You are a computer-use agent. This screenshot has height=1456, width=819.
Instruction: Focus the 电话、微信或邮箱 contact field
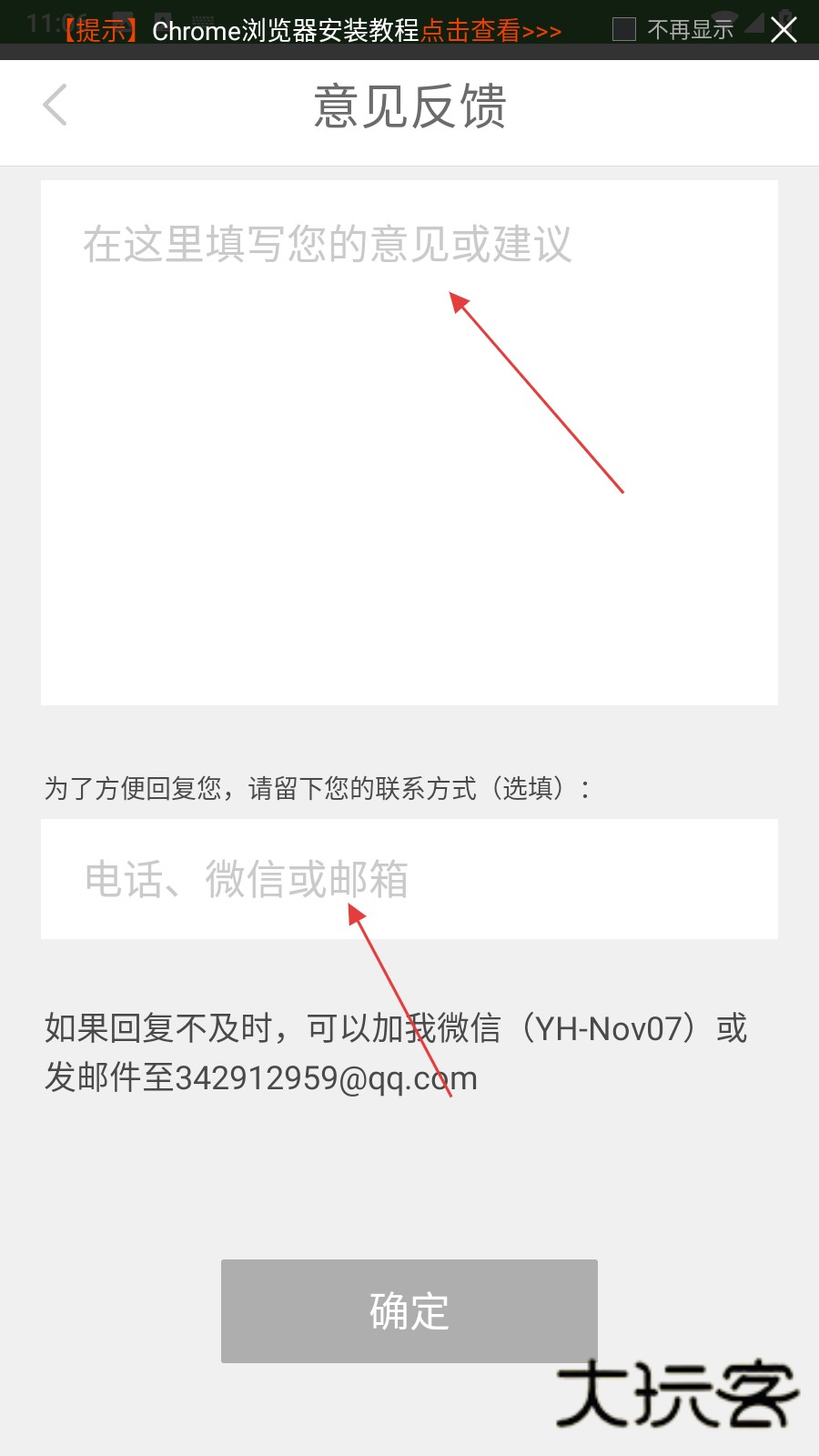coord(409,879)
